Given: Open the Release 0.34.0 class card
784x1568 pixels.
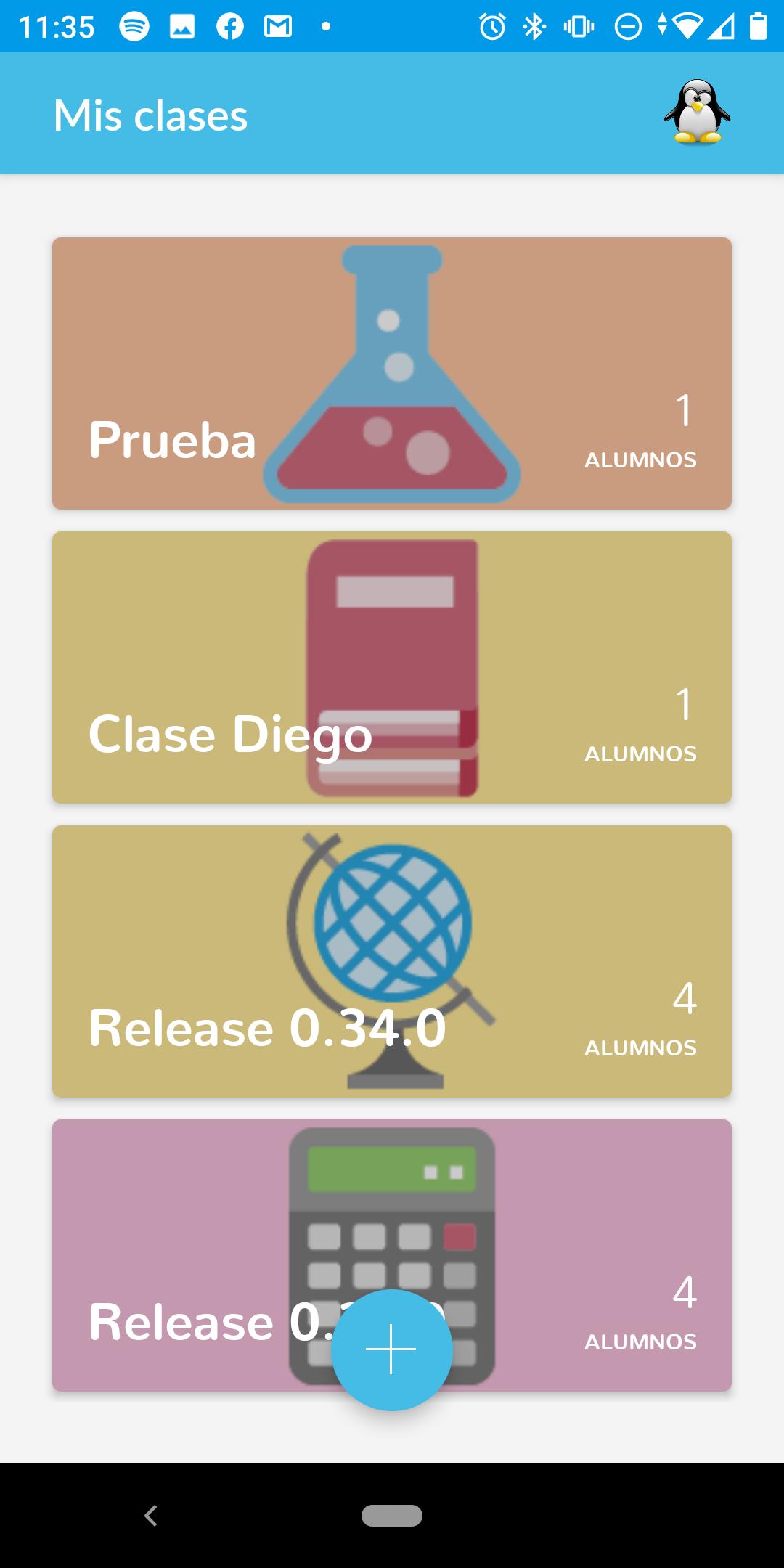Looking at the screenshot, I should tap(392, 961).
